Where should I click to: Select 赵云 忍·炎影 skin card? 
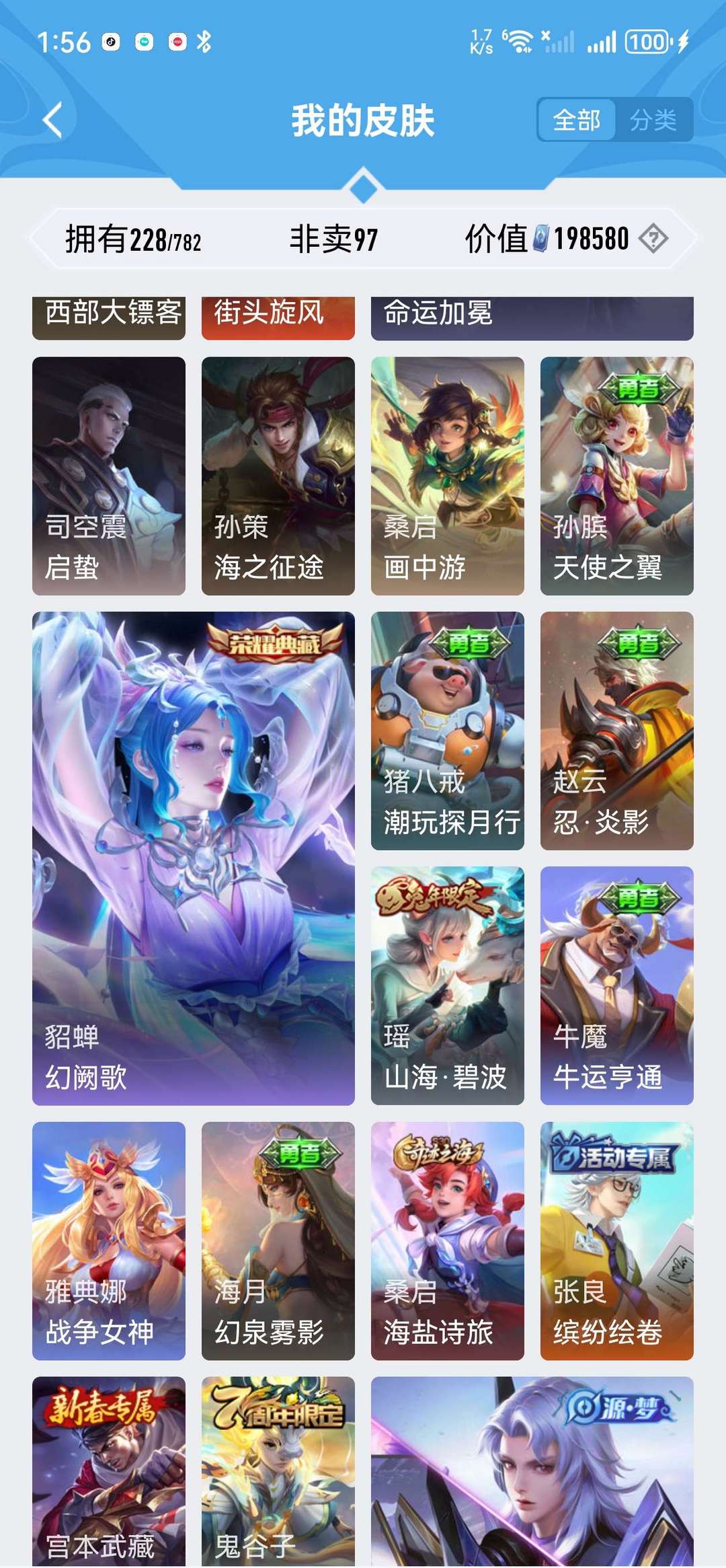tap(616, 731)
